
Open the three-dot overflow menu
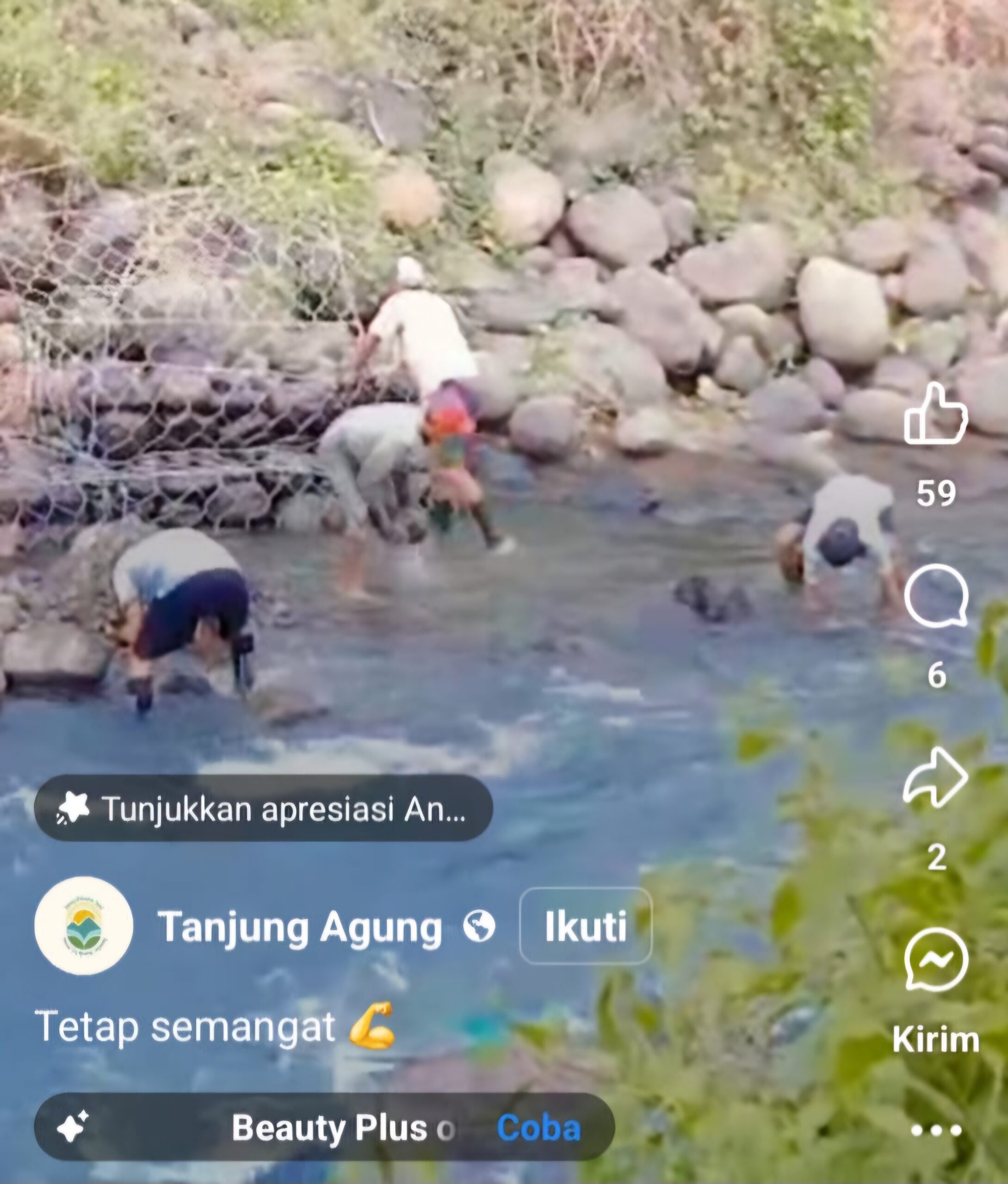936,1130
